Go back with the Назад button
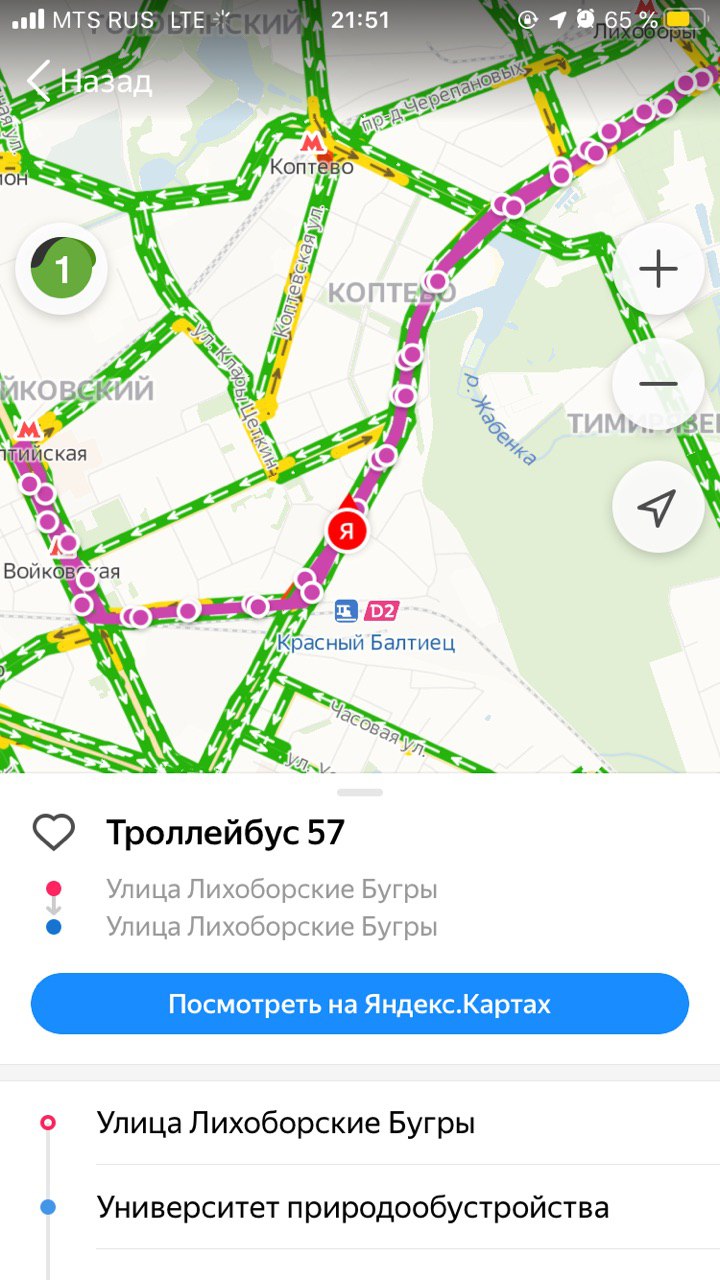Screen dimensions: 720x1280 (x=88, y=81)
